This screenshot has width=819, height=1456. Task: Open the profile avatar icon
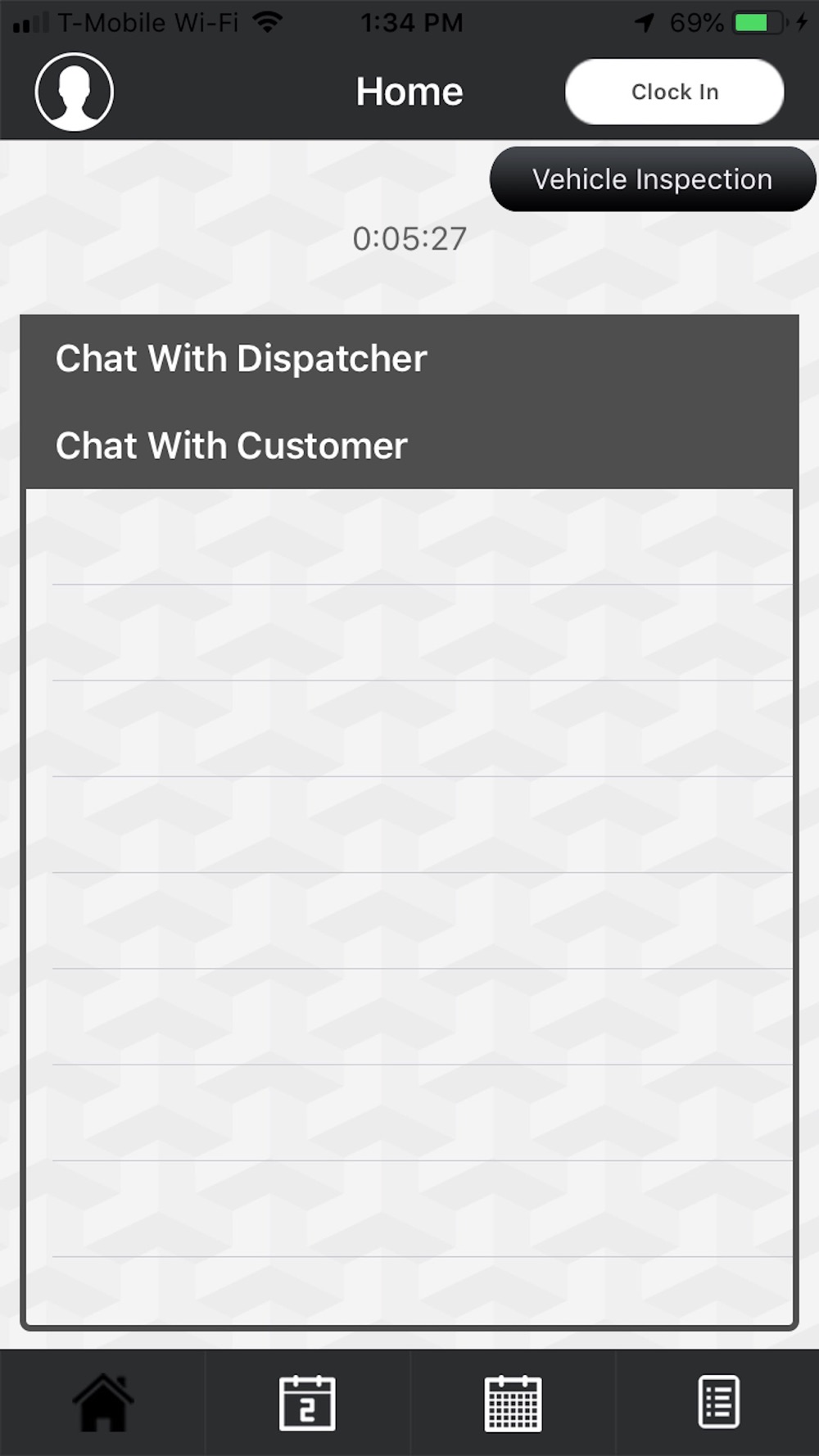tap(74, 92)
